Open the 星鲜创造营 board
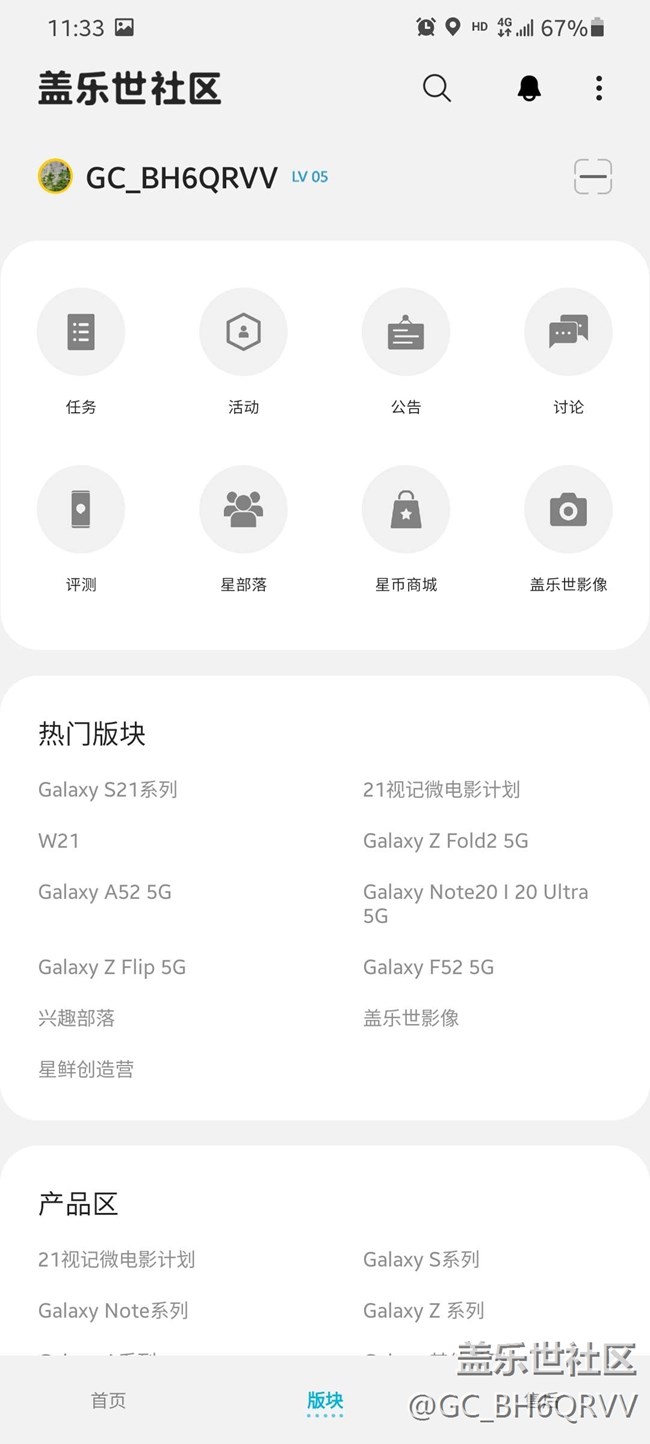650x1444 pixels. click(x=86, y=1069)
